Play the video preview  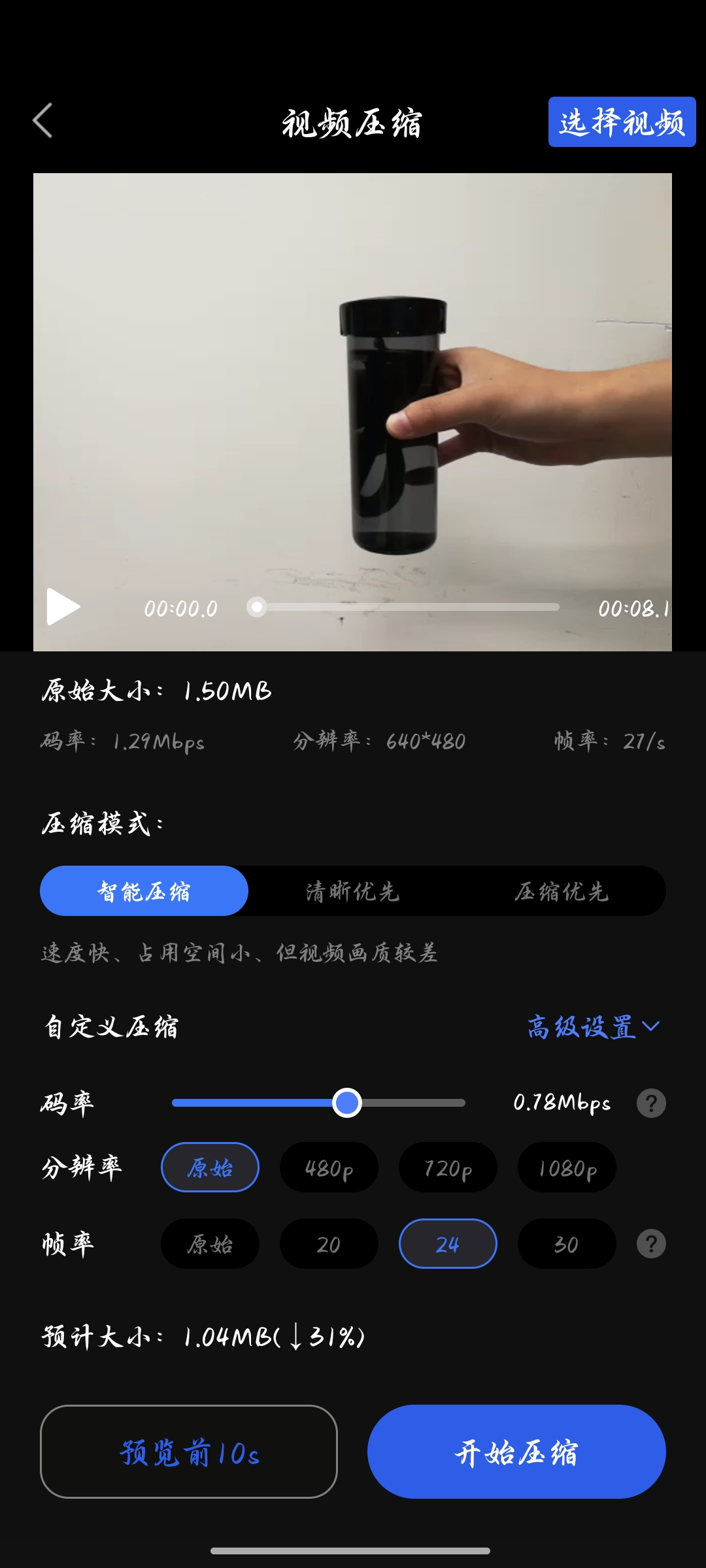63,607
